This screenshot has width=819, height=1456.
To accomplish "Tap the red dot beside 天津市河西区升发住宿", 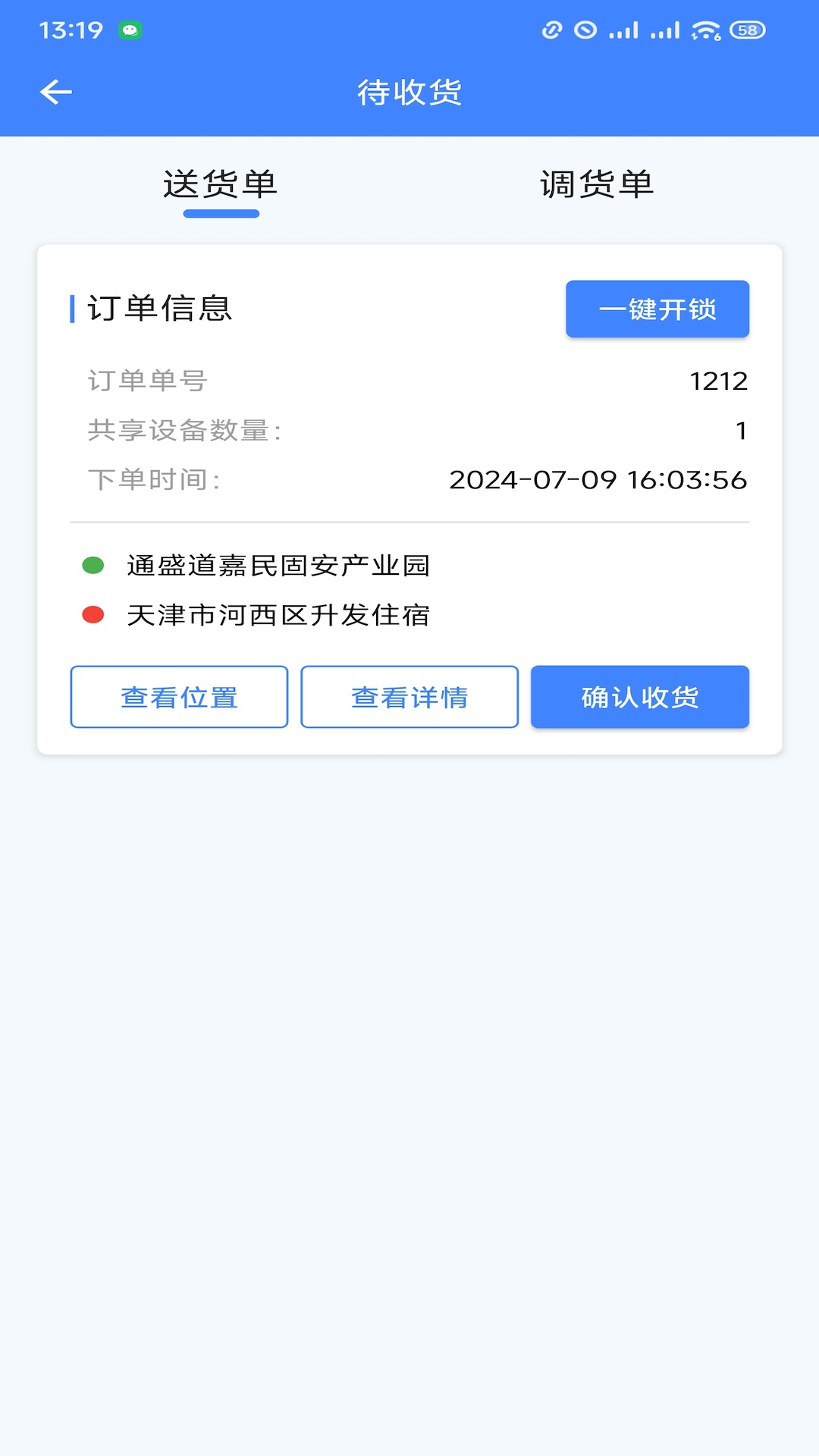I will click(x=93, y=616).
